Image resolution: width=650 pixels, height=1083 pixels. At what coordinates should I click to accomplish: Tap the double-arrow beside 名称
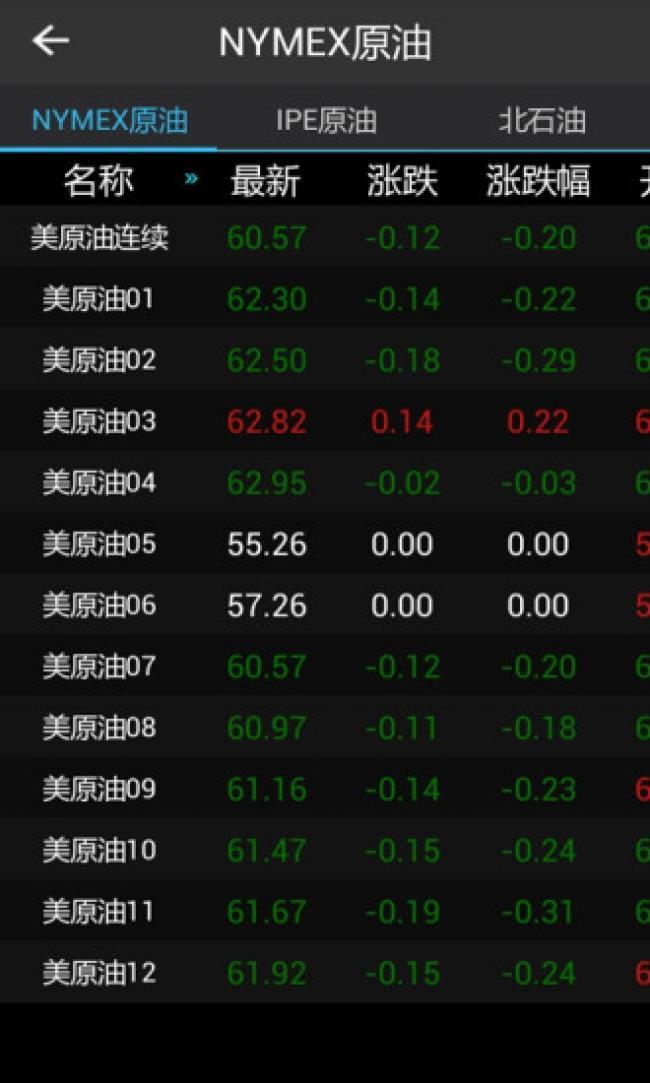pyautogui.click(x=191, y=179)
